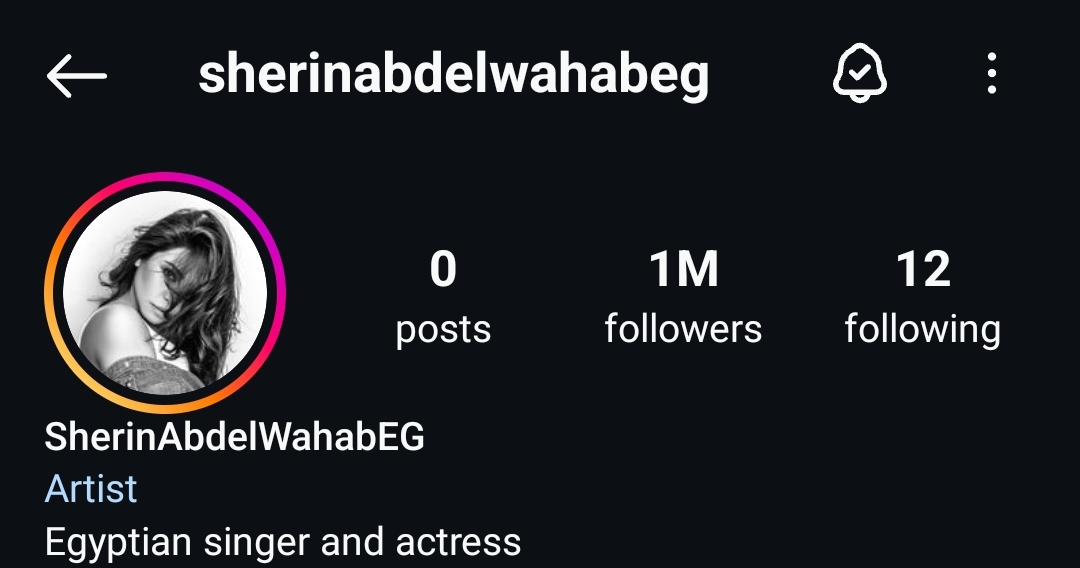Image resolution: width=1080 pixels, height=568 pixels.
Task: Open the three-dot overflow menu
Action: click(991, 74)
